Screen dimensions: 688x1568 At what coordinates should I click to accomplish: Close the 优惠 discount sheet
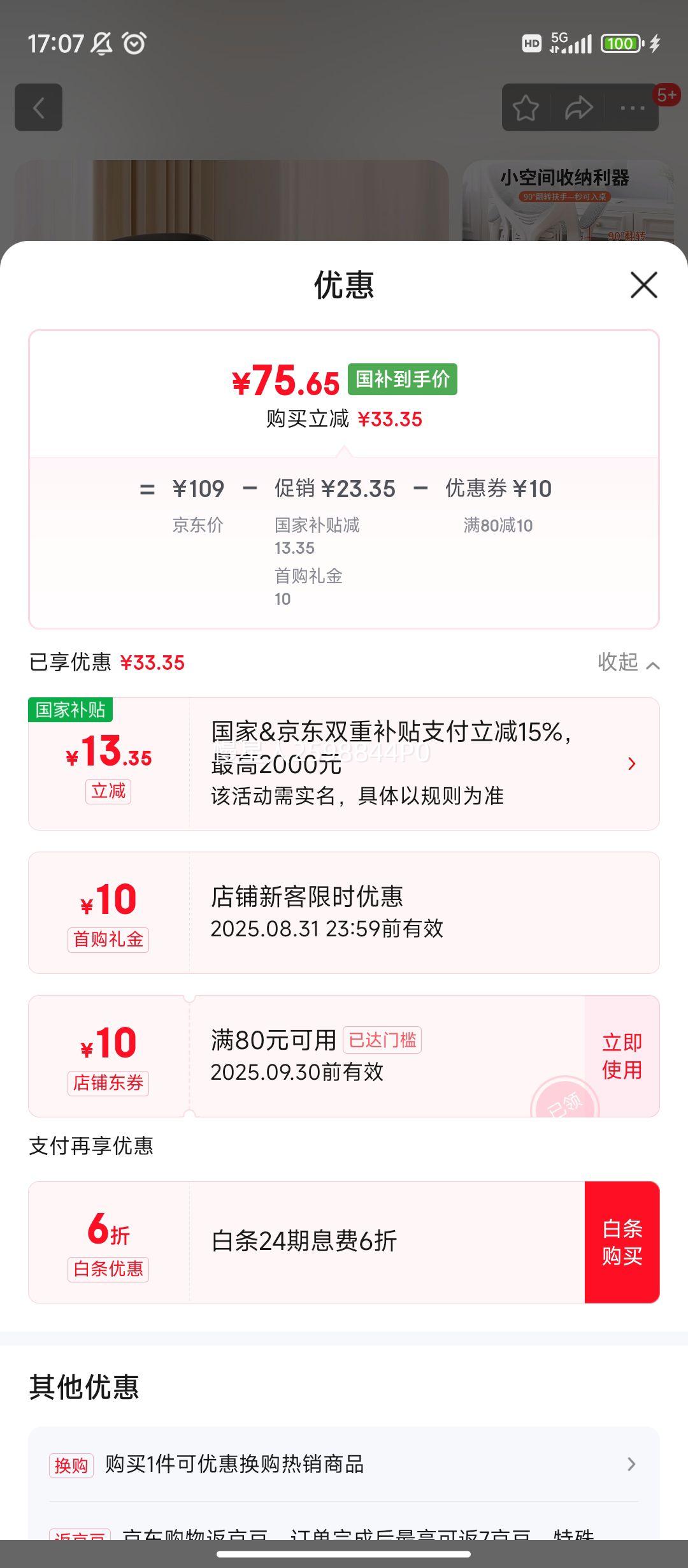point(643,285)
